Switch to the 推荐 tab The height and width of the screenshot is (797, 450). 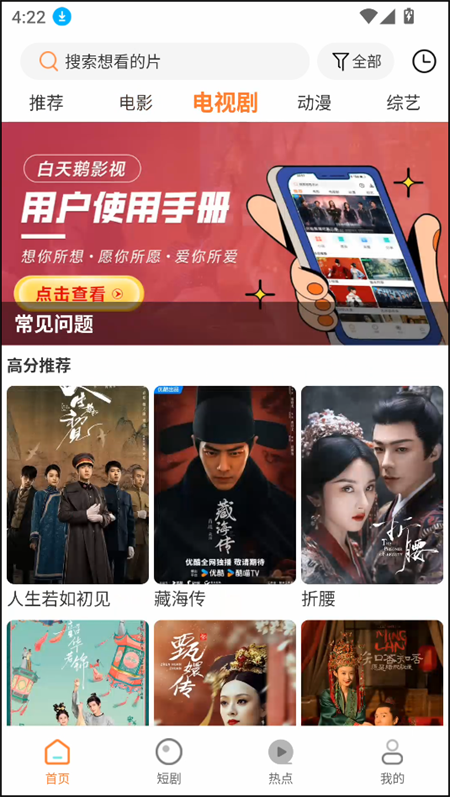(x=46, y=103)
